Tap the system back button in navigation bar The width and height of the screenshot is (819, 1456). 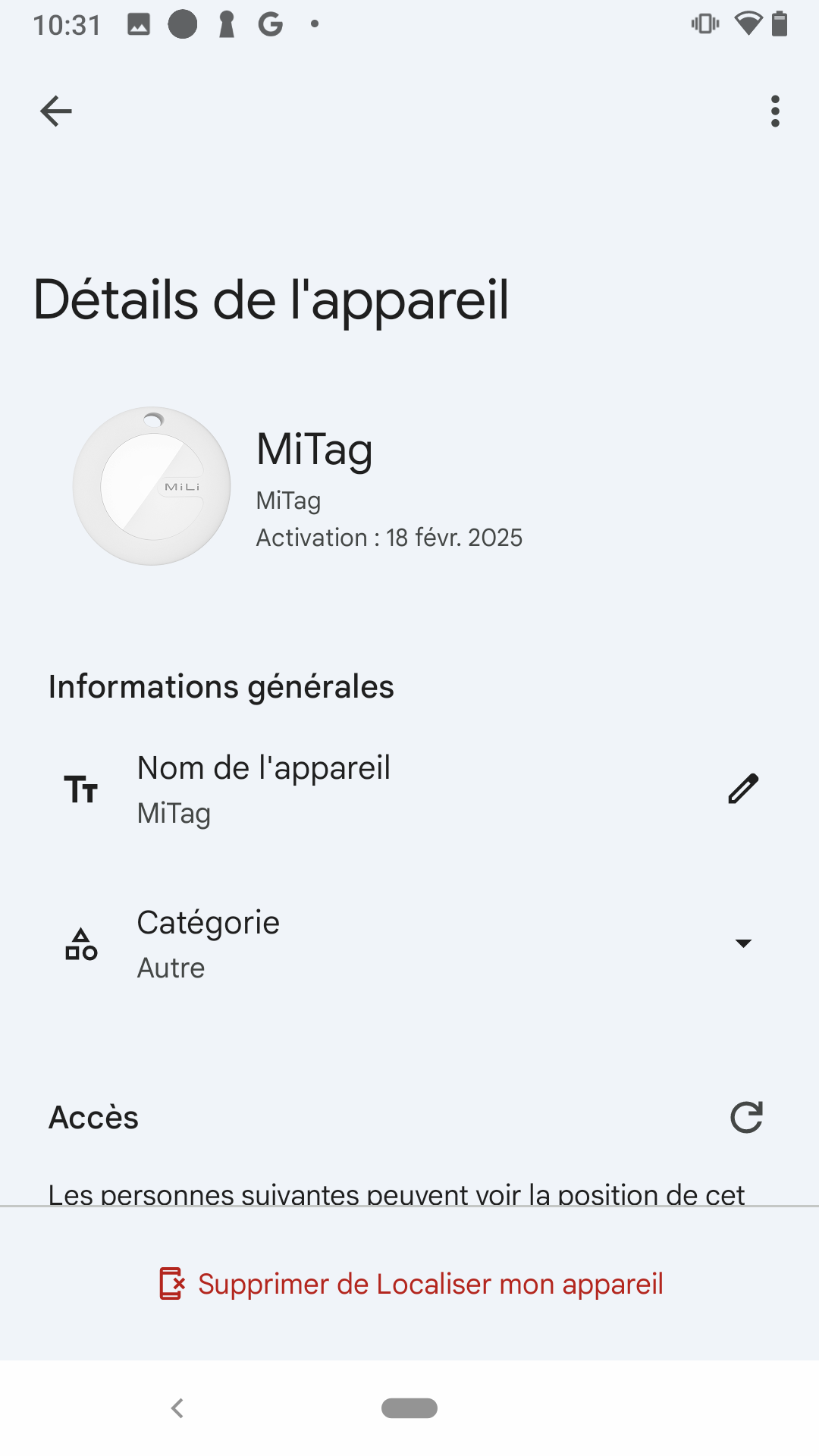pyautogui.click(x=177, y=1408)
